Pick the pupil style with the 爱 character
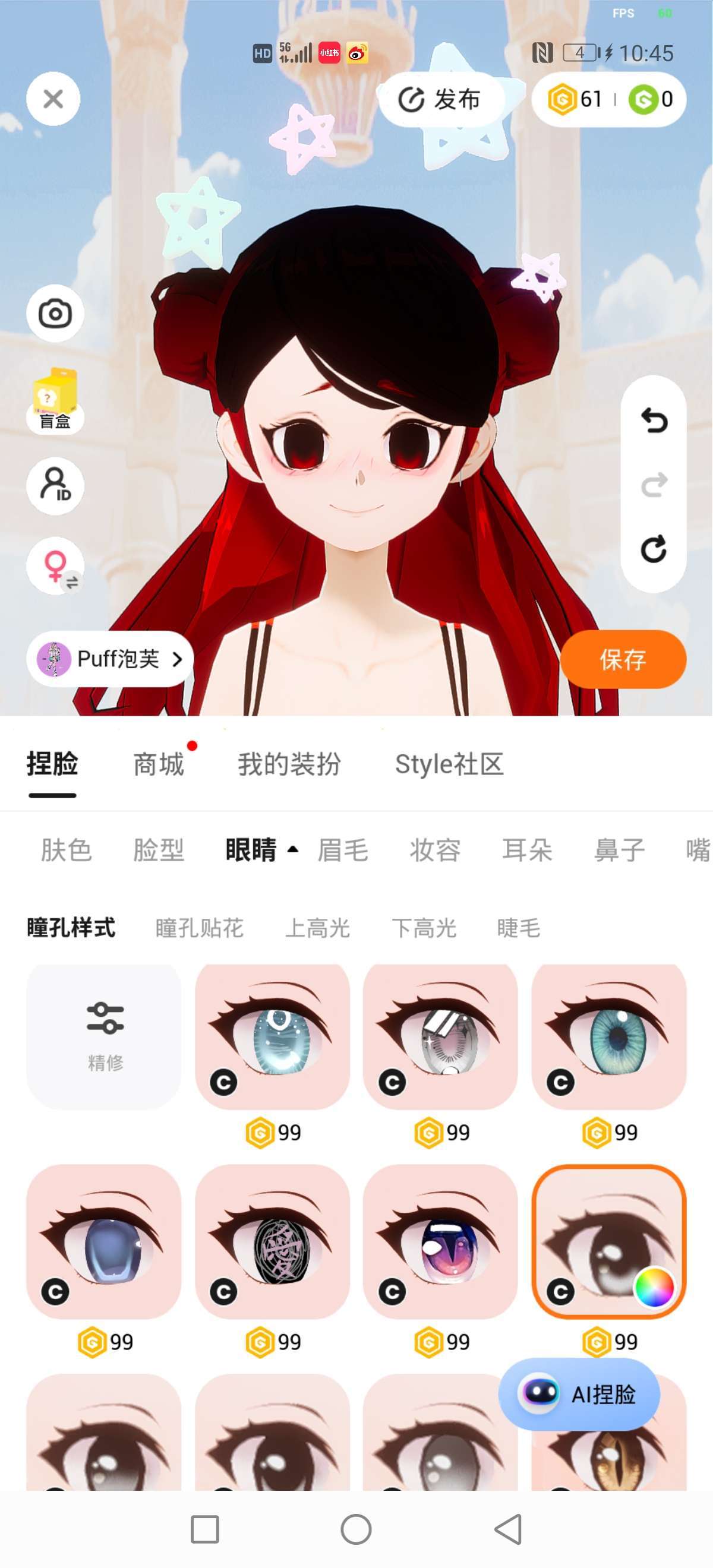This screenshot has width=713, height=1568. [272, 1242]
